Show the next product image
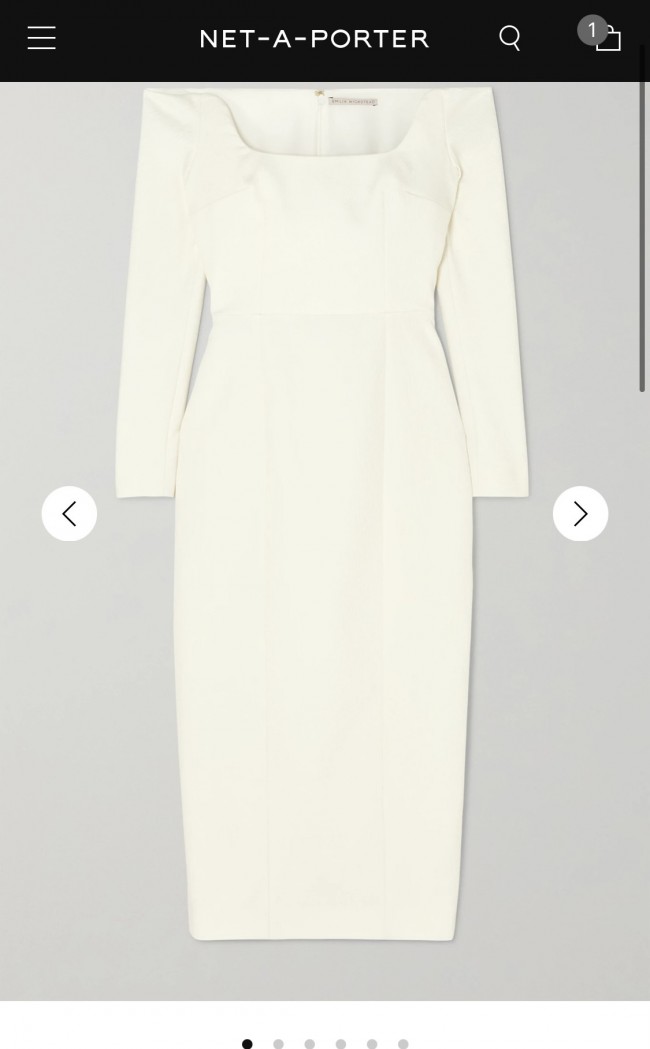650x1049 pixels. coord(580,514)
